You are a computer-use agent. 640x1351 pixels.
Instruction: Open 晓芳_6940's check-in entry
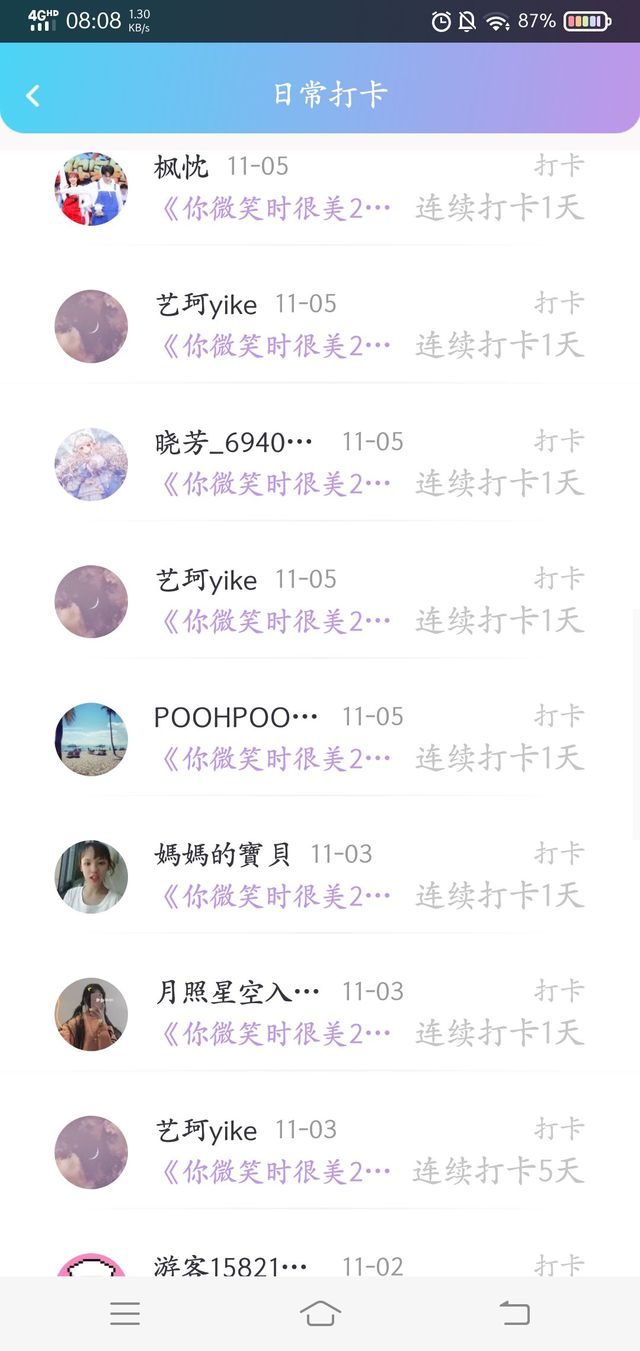click(x=320, y=464)
